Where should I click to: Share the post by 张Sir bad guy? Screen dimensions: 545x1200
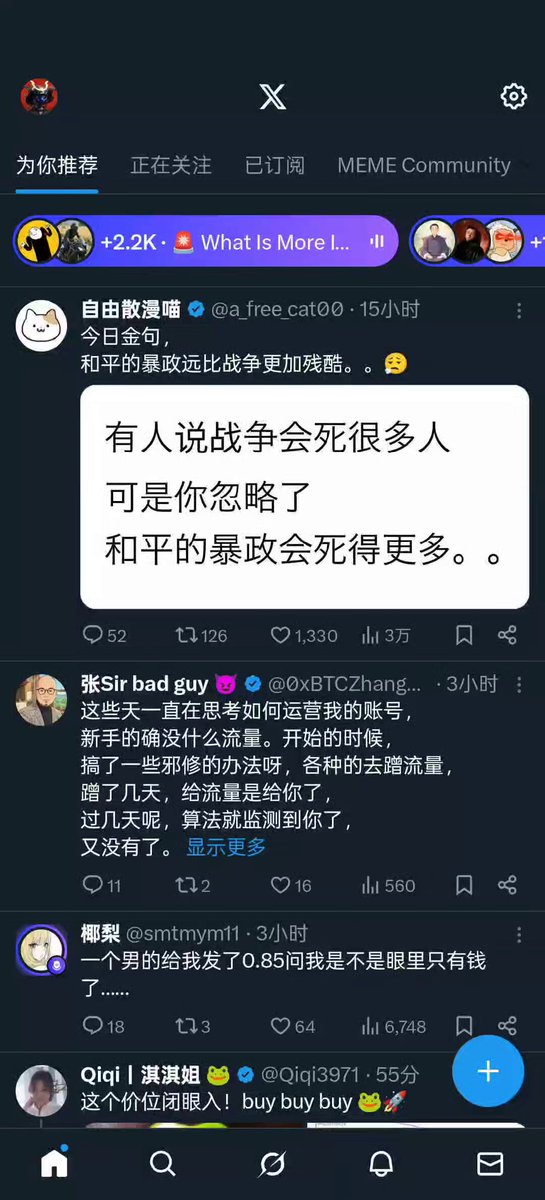(x=508, y=885)
